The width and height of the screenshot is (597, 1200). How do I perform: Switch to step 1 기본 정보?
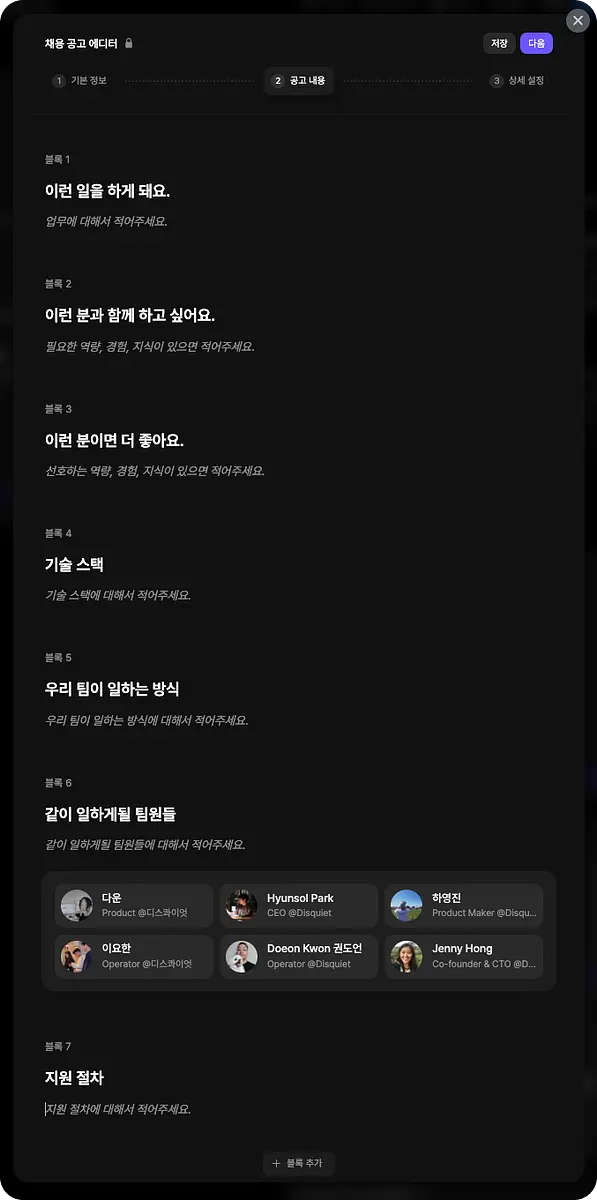click(80, 81)
